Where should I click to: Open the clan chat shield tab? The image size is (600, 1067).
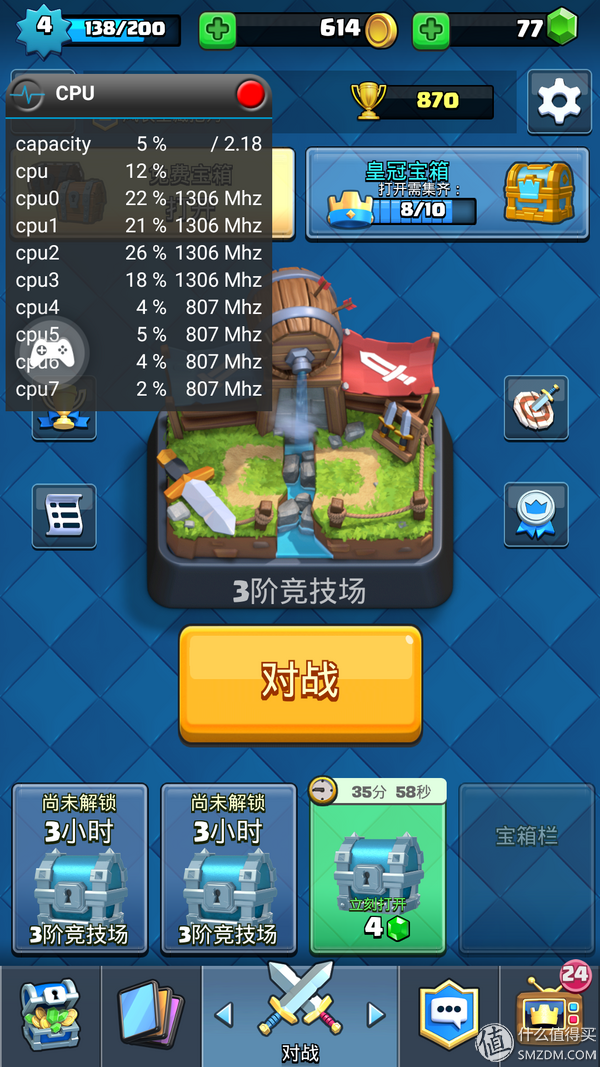pyautogui.click(x=449, y=1015)
